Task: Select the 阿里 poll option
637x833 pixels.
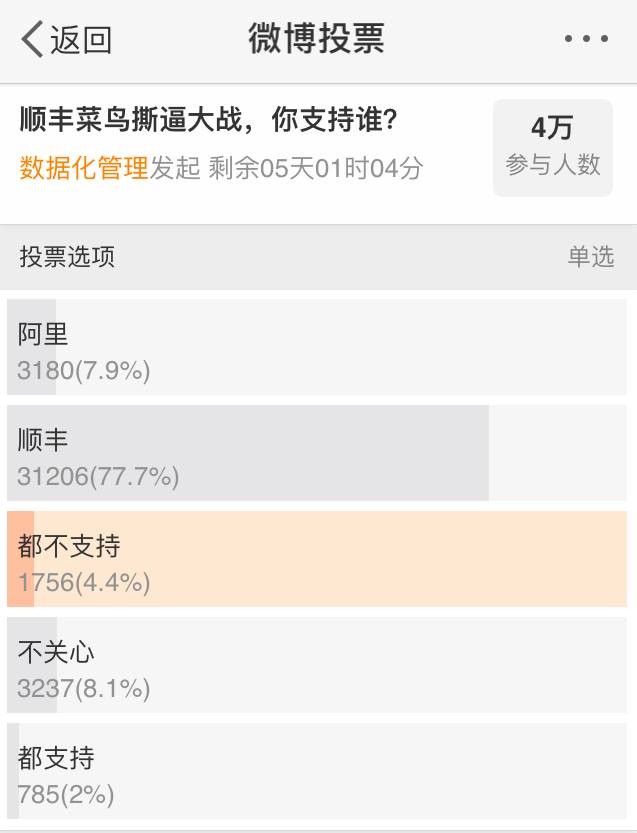Action: pyautogui.click(x=316, y=347)
